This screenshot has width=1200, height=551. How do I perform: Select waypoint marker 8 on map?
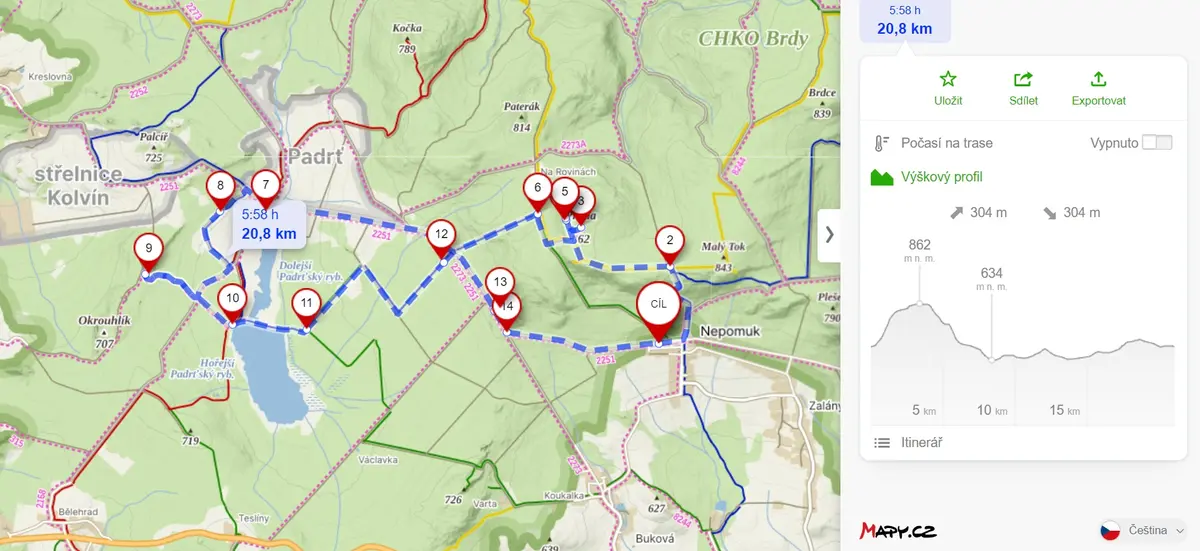(220, 188)
